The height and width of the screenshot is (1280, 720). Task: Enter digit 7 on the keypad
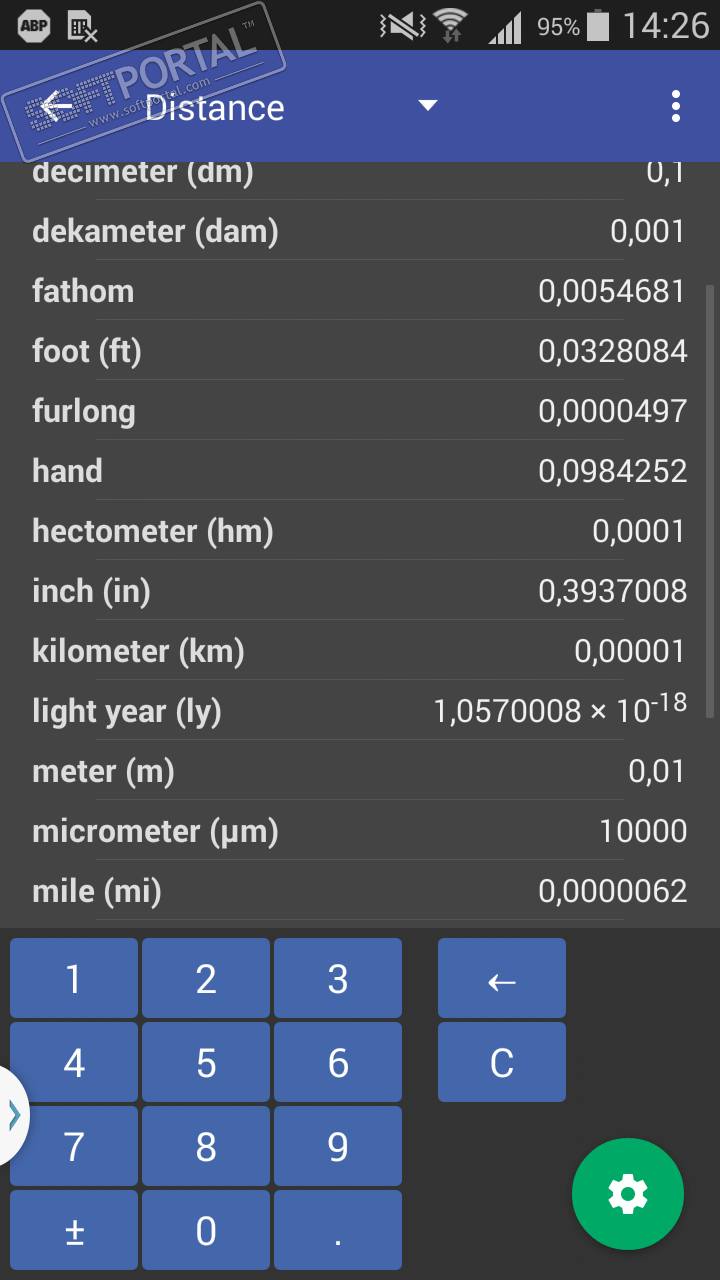click(x=74, y=1147)
